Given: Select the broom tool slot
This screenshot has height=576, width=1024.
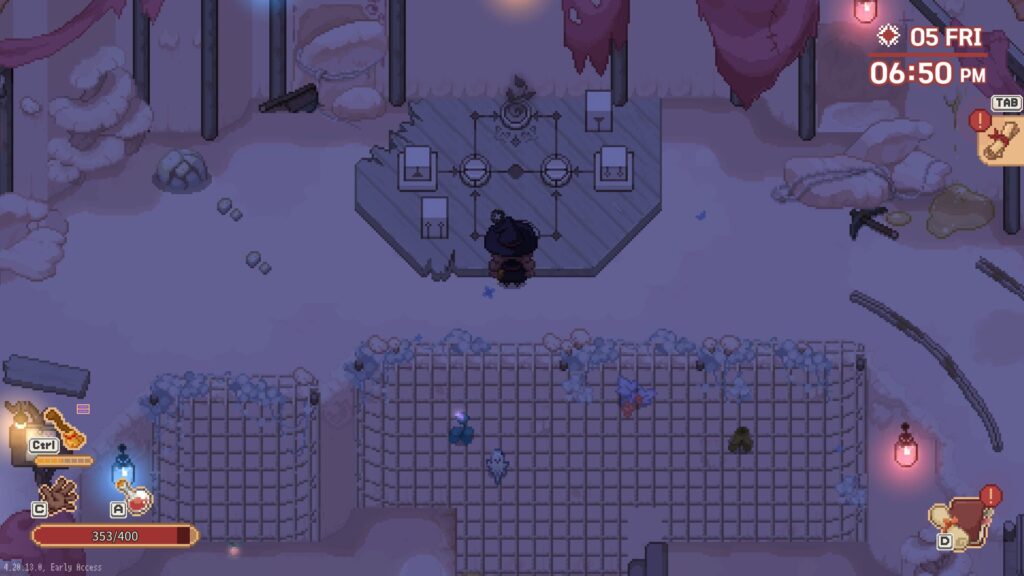Looking at the screenshot, I should coord(62,427).
